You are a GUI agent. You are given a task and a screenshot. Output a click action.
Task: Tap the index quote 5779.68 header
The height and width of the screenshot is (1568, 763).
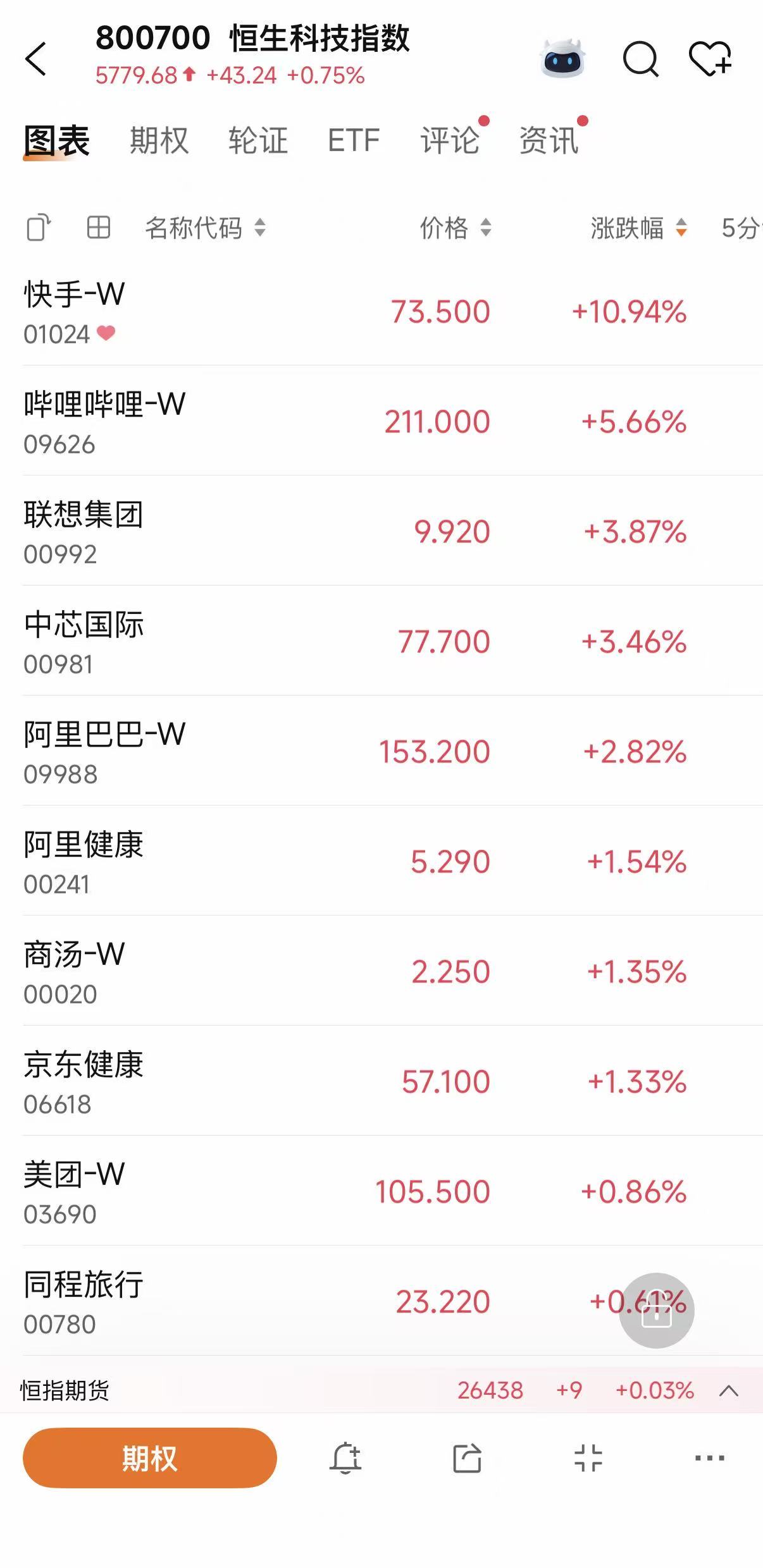(136, 76)
